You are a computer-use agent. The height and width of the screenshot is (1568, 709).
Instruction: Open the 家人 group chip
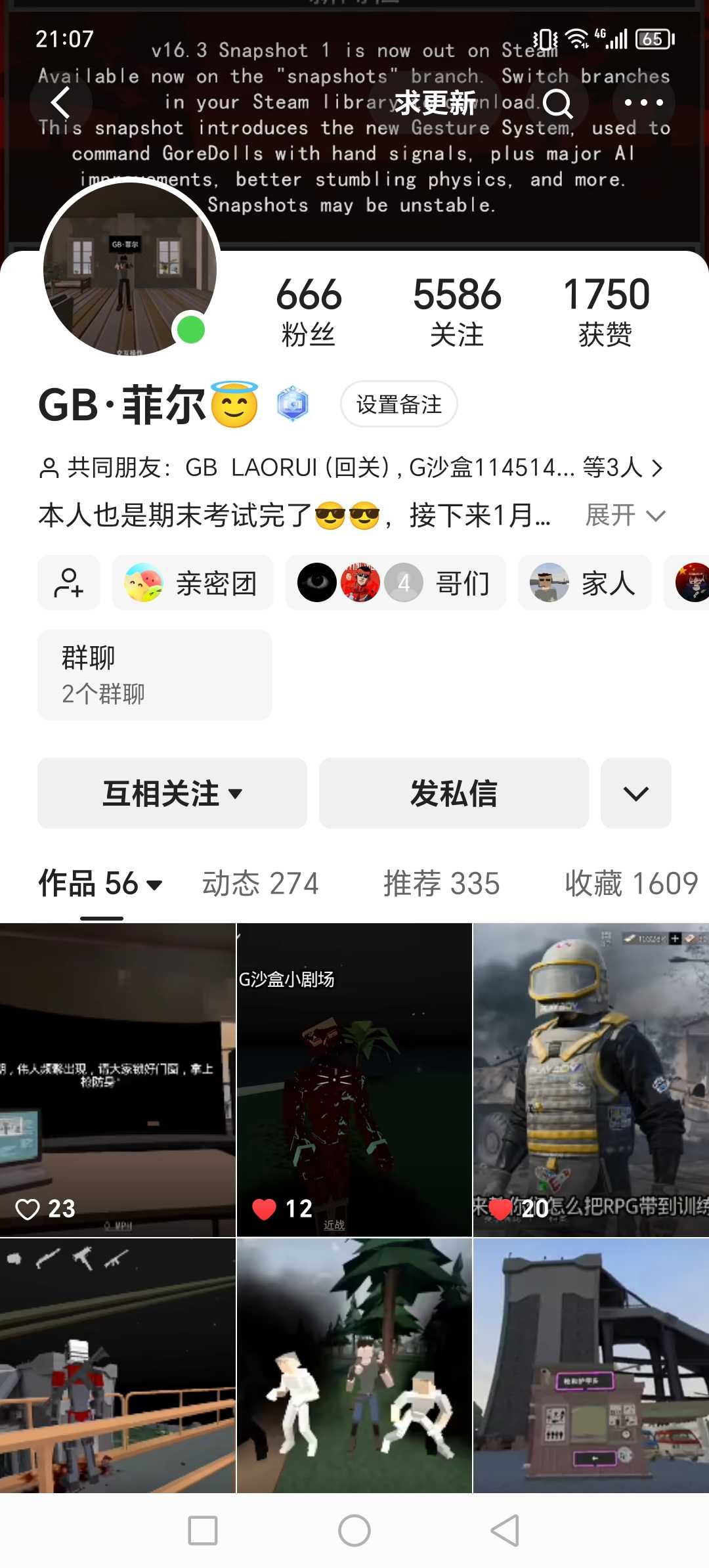tap(584, 582)
